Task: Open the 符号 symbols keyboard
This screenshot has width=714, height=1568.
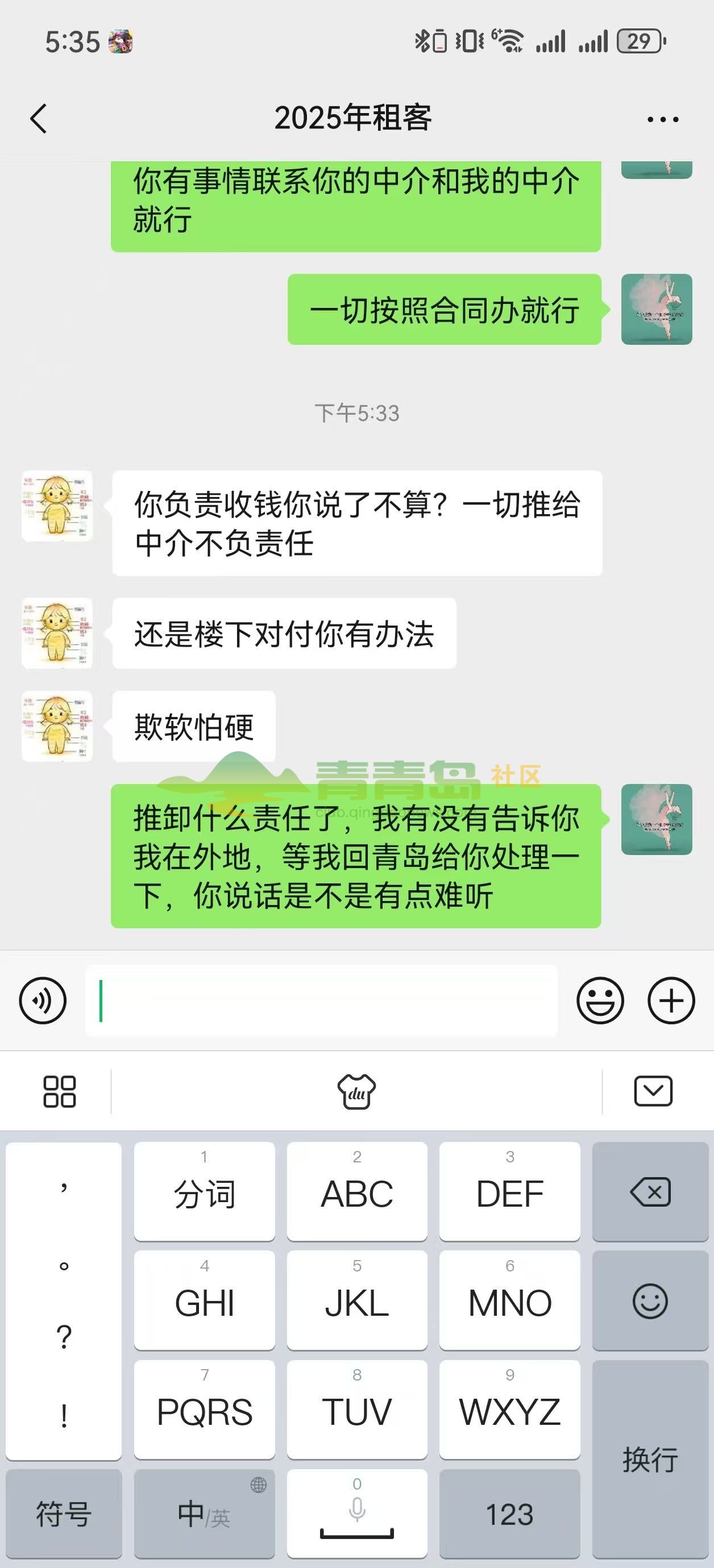Action: 63,1514
